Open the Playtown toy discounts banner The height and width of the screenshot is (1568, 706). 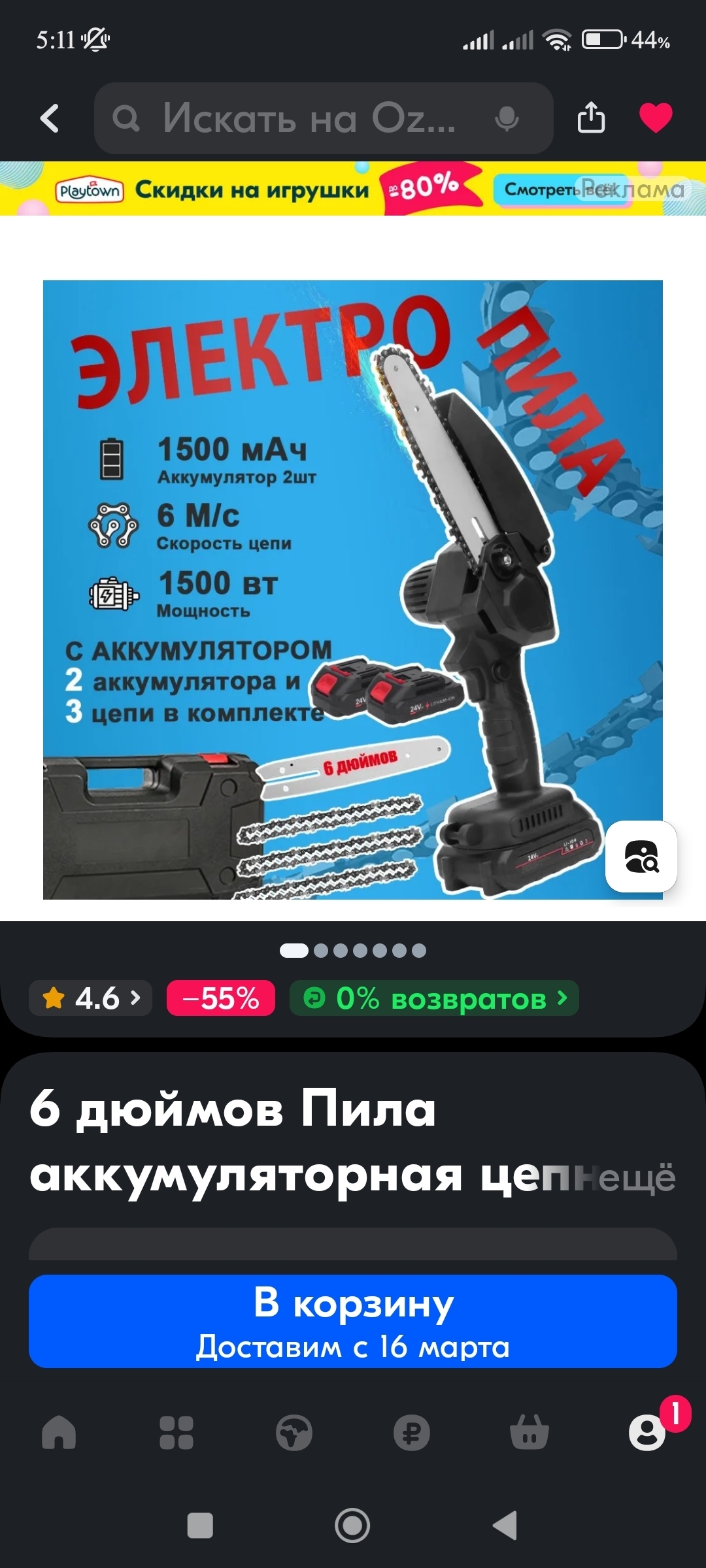point(353,188)
